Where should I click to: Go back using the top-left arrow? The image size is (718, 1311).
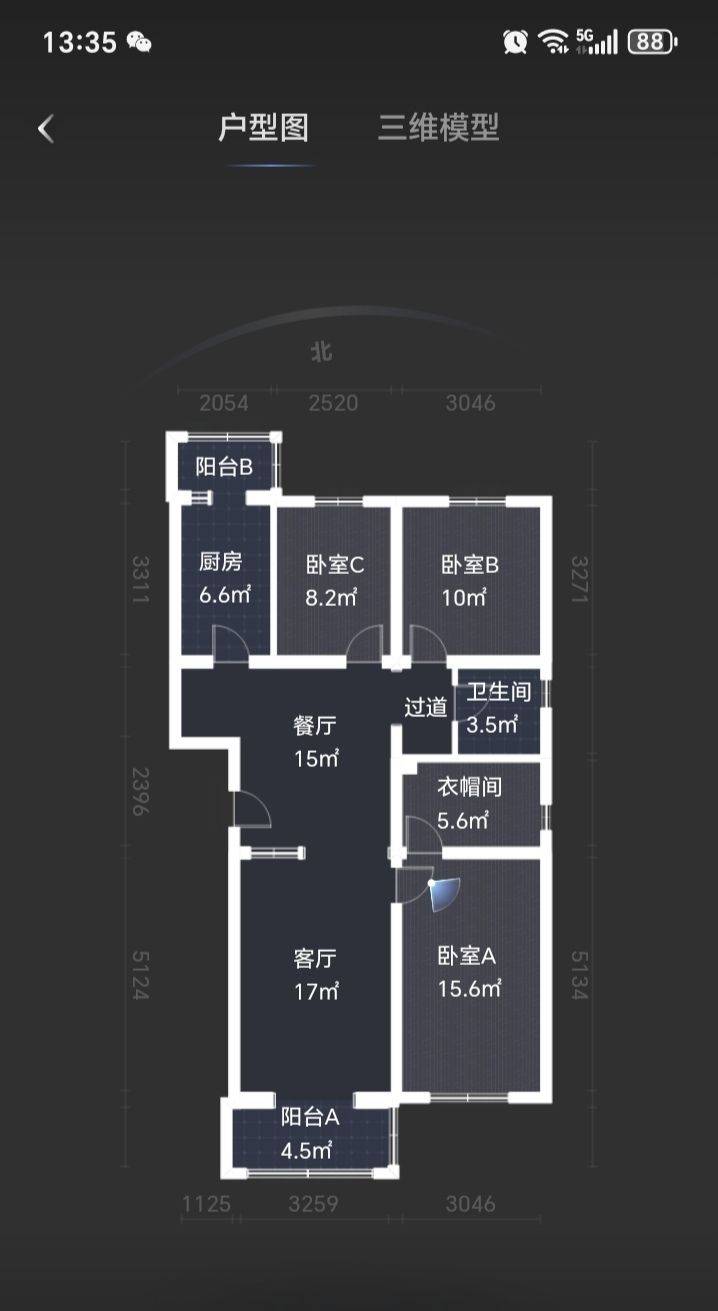click(46, 128)
